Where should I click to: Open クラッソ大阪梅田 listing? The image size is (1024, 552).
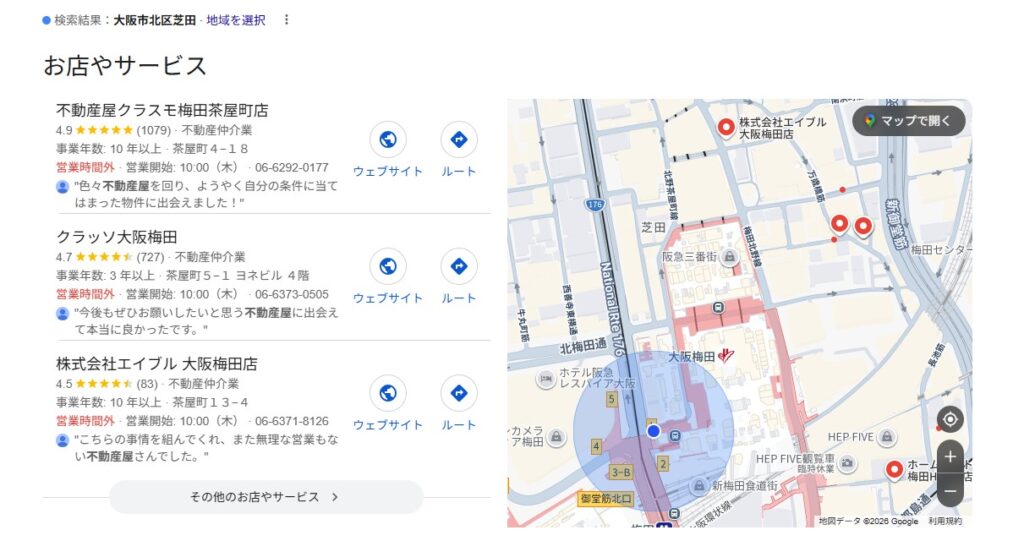(116, 237)
